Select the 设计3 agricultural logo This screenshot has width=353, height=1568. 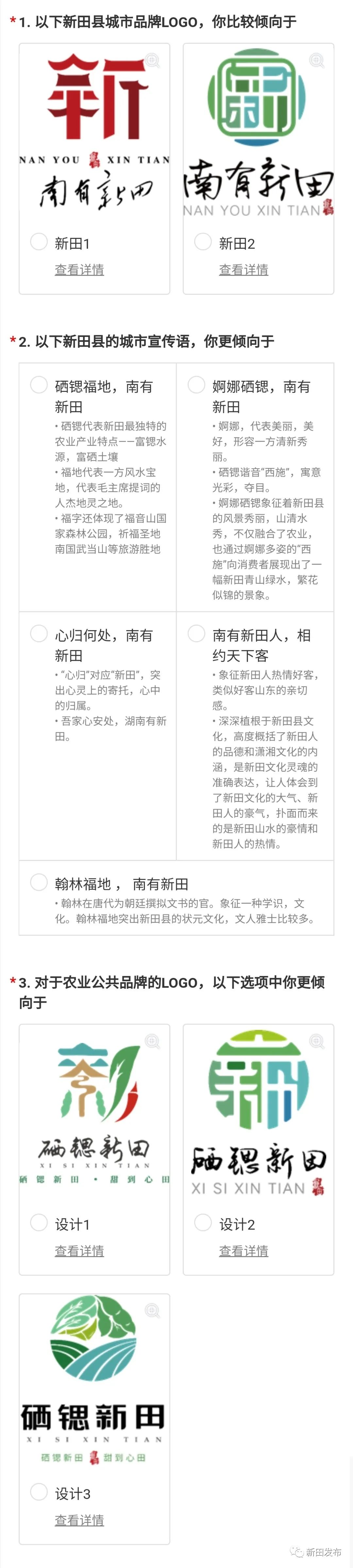(39, 1492)
